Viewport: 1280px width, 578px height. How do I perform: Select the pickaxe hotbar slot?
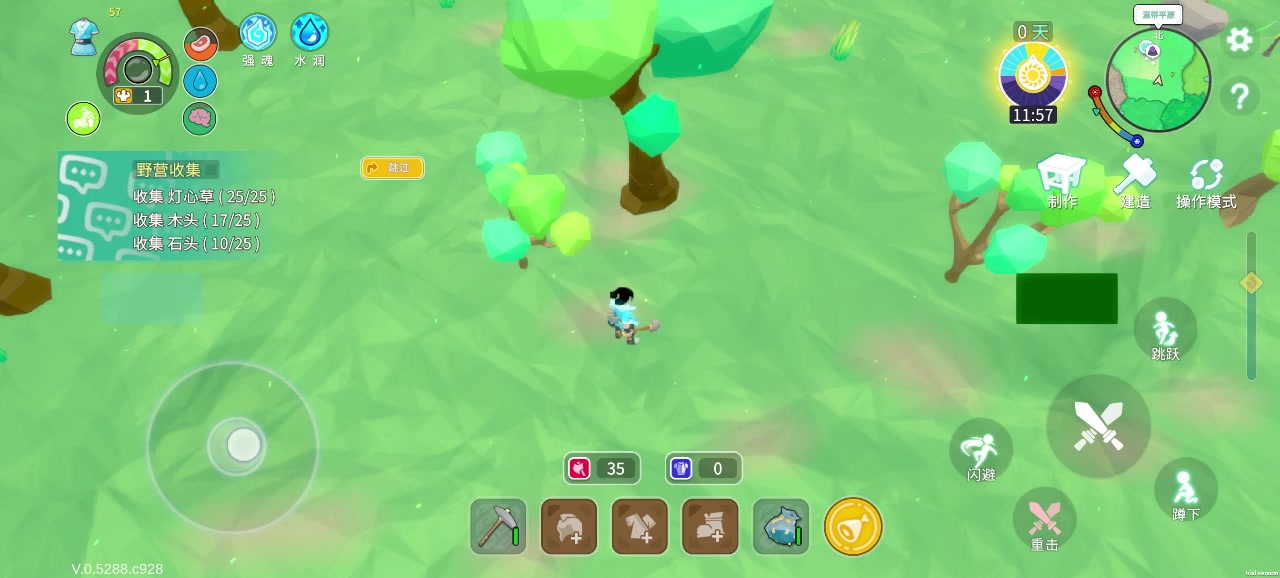click(x=499, y=526)
